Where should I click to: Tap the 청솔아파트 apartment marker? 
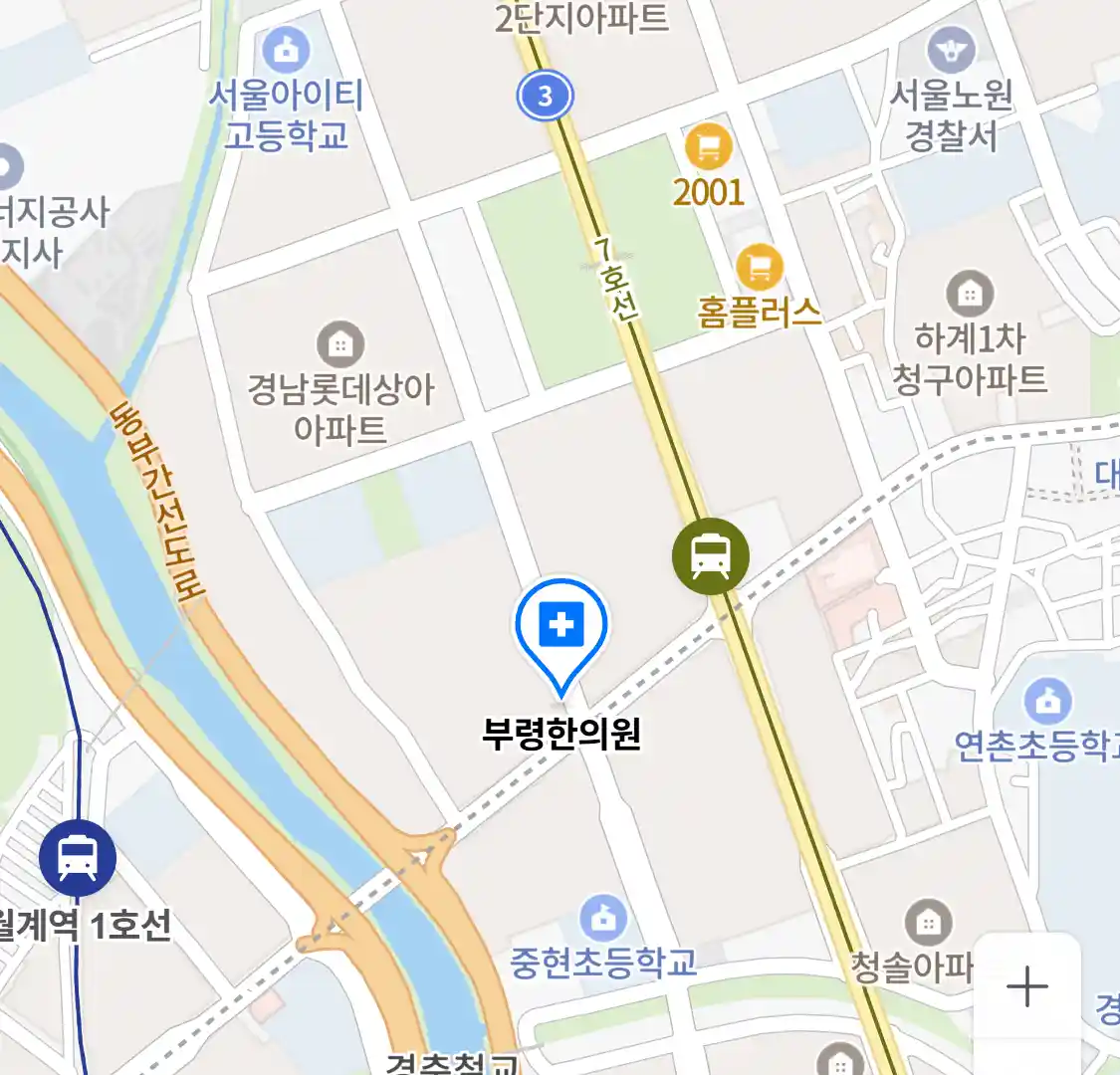coord(928,923)
